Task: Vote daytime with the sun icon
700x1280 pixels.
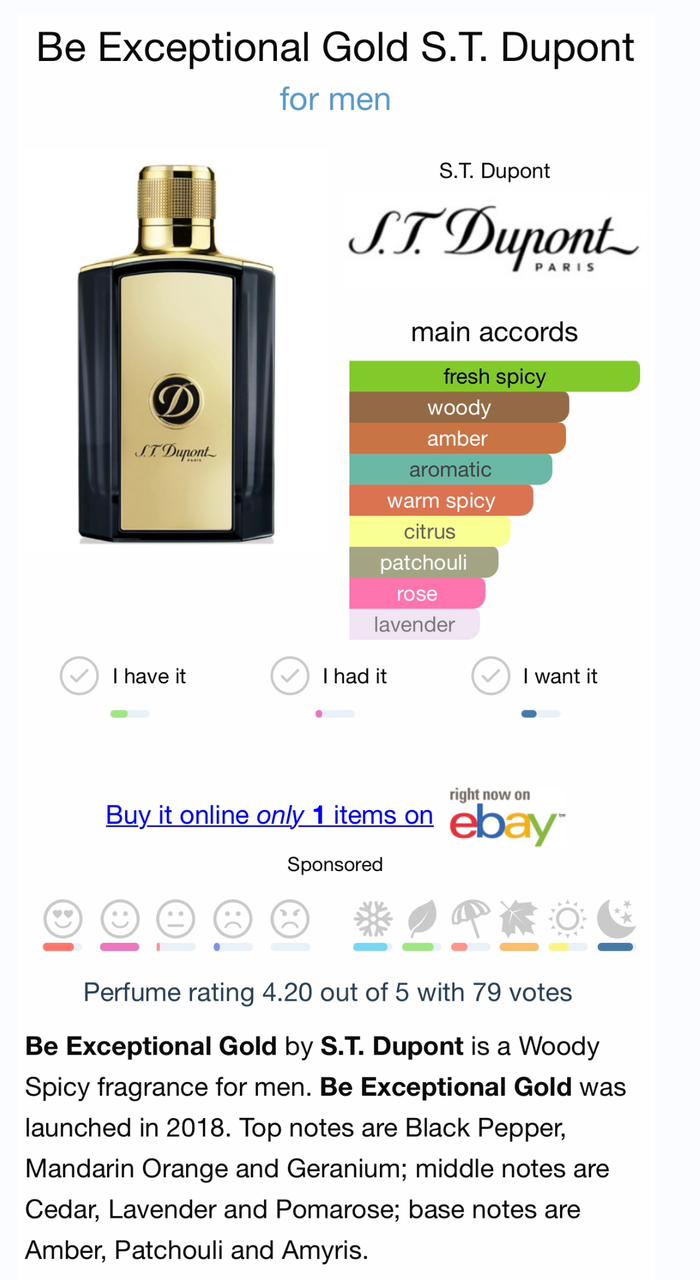Action: (x=568, y=918)
